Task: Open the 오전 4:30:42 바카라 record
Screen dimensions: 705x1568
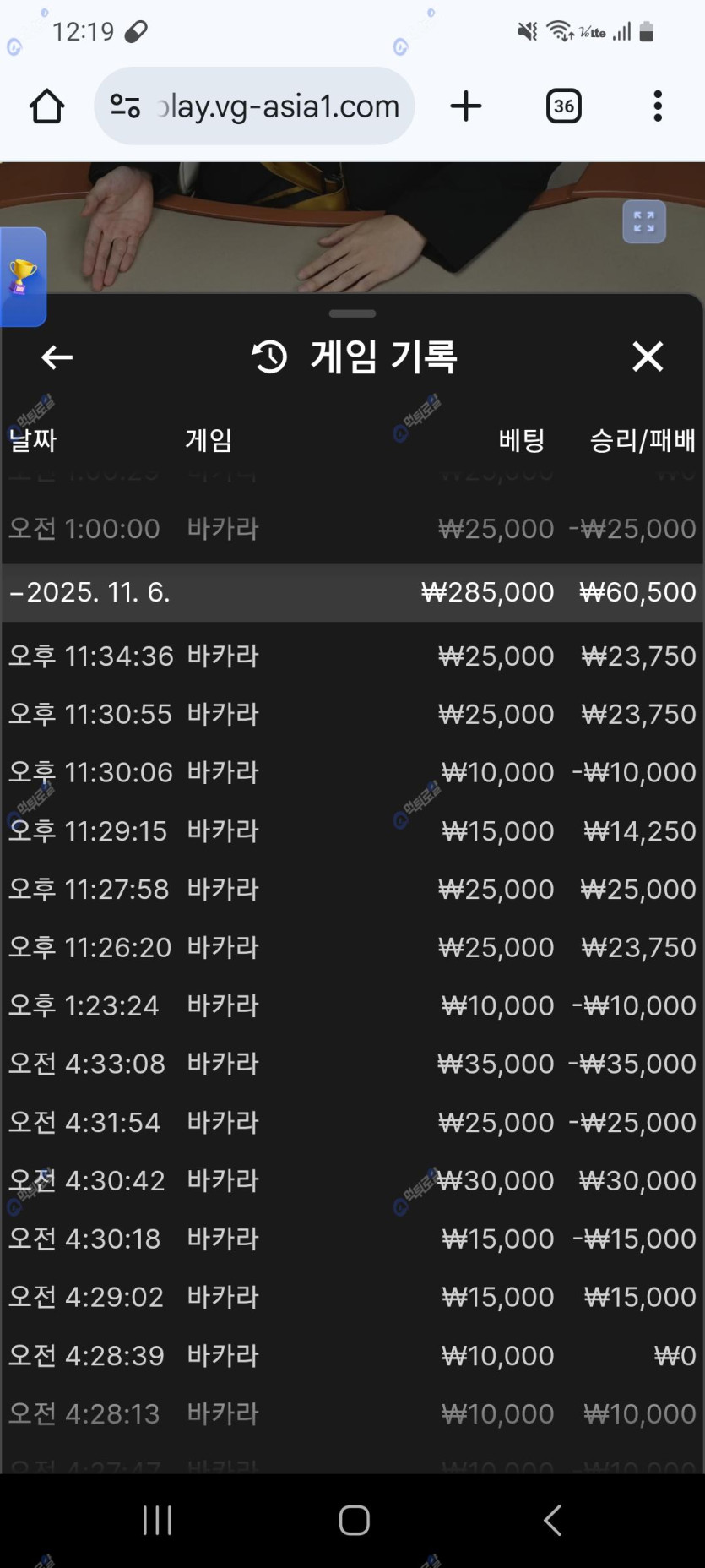Action: coord(351,1180)
